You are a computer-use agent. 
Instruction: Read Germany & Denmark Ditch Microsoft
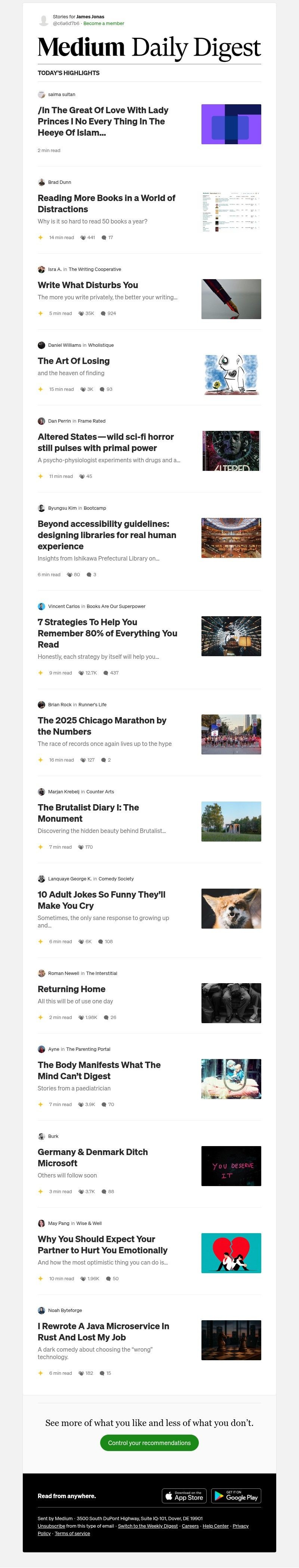[x=93, y=1157]
